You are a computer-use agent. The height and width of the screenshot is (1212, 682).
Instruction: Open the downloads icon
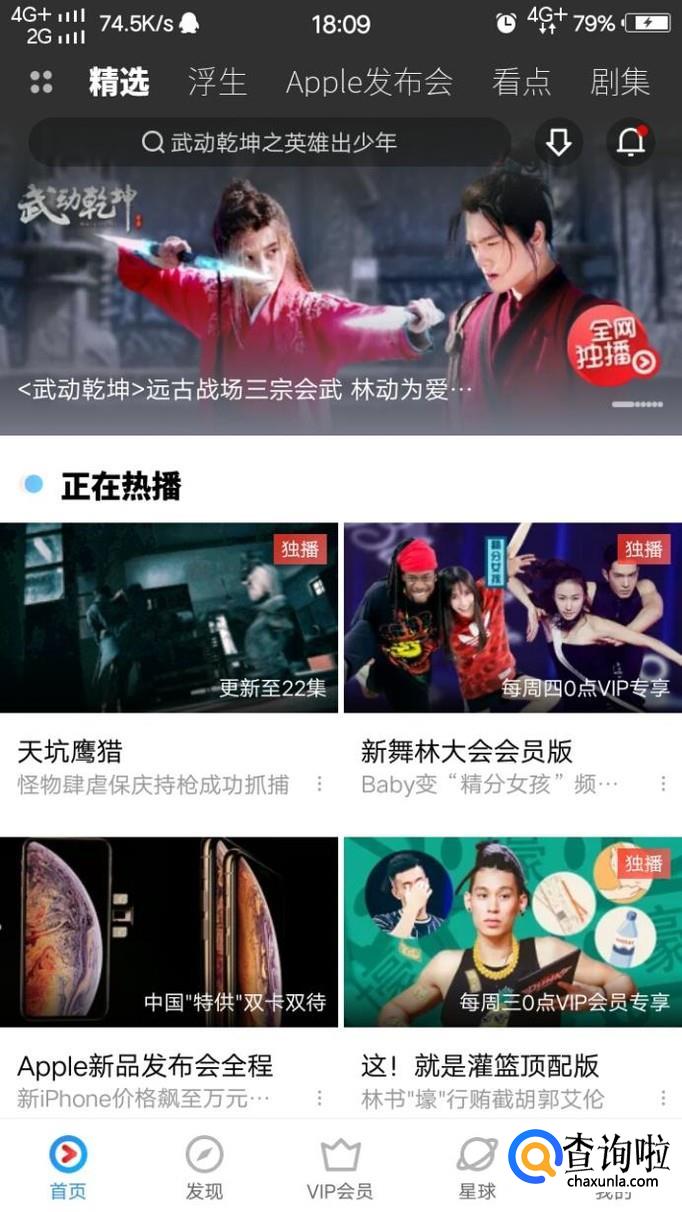point(558,143)
